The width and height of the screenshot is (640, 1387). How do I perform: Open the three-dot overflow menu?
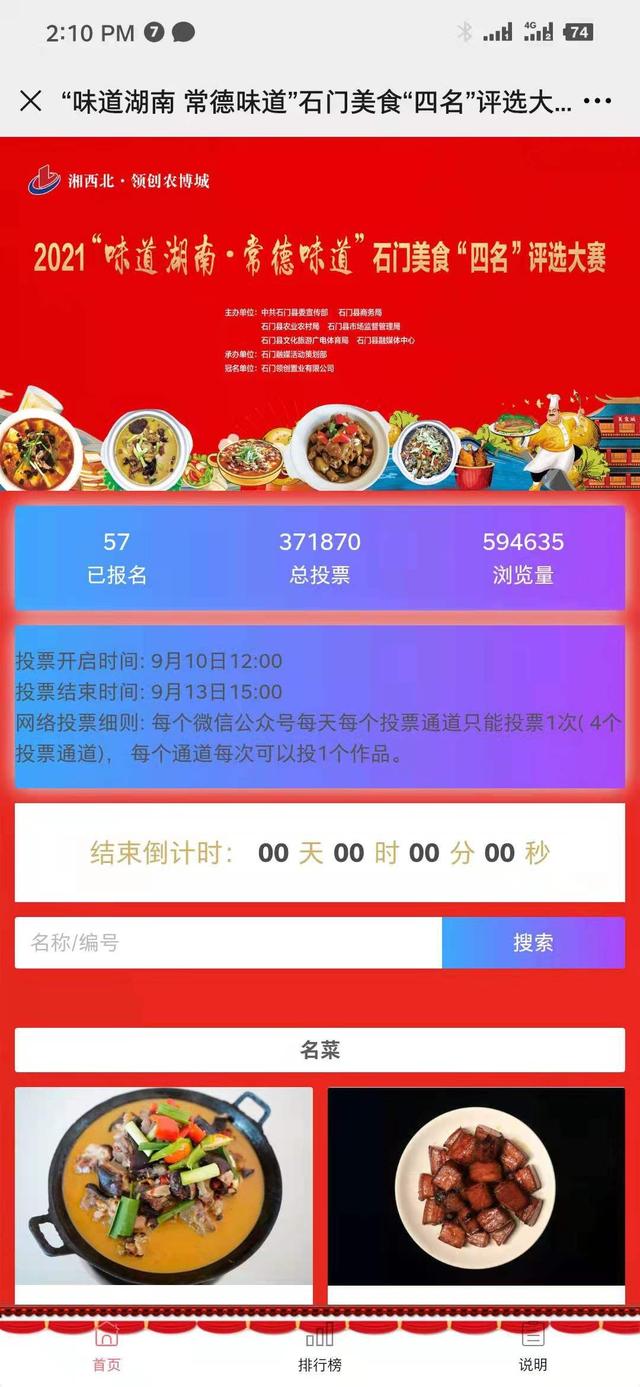coord(596,101)
